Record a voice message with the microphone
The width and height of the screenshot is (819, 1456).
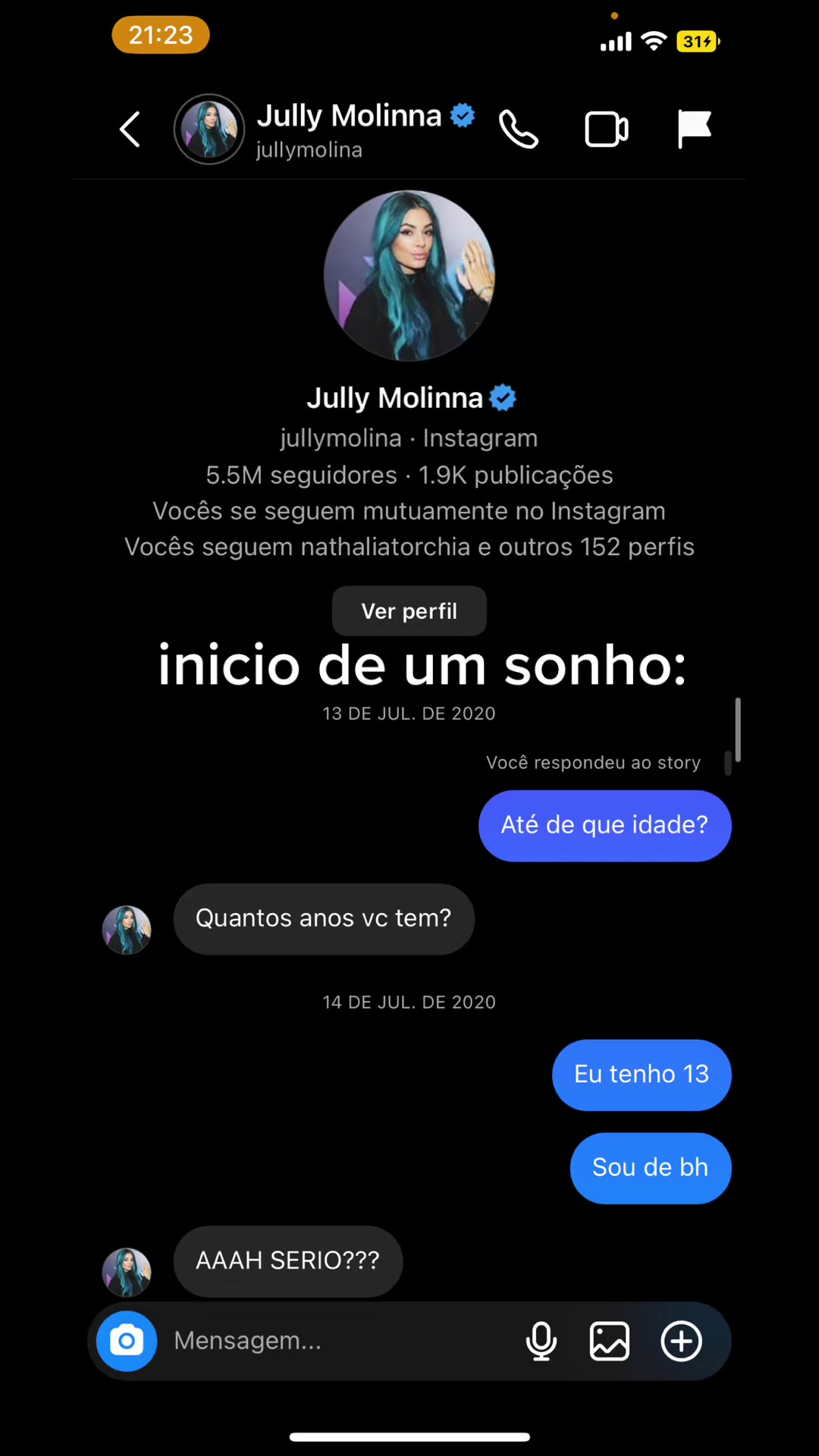pos(541,1341)
